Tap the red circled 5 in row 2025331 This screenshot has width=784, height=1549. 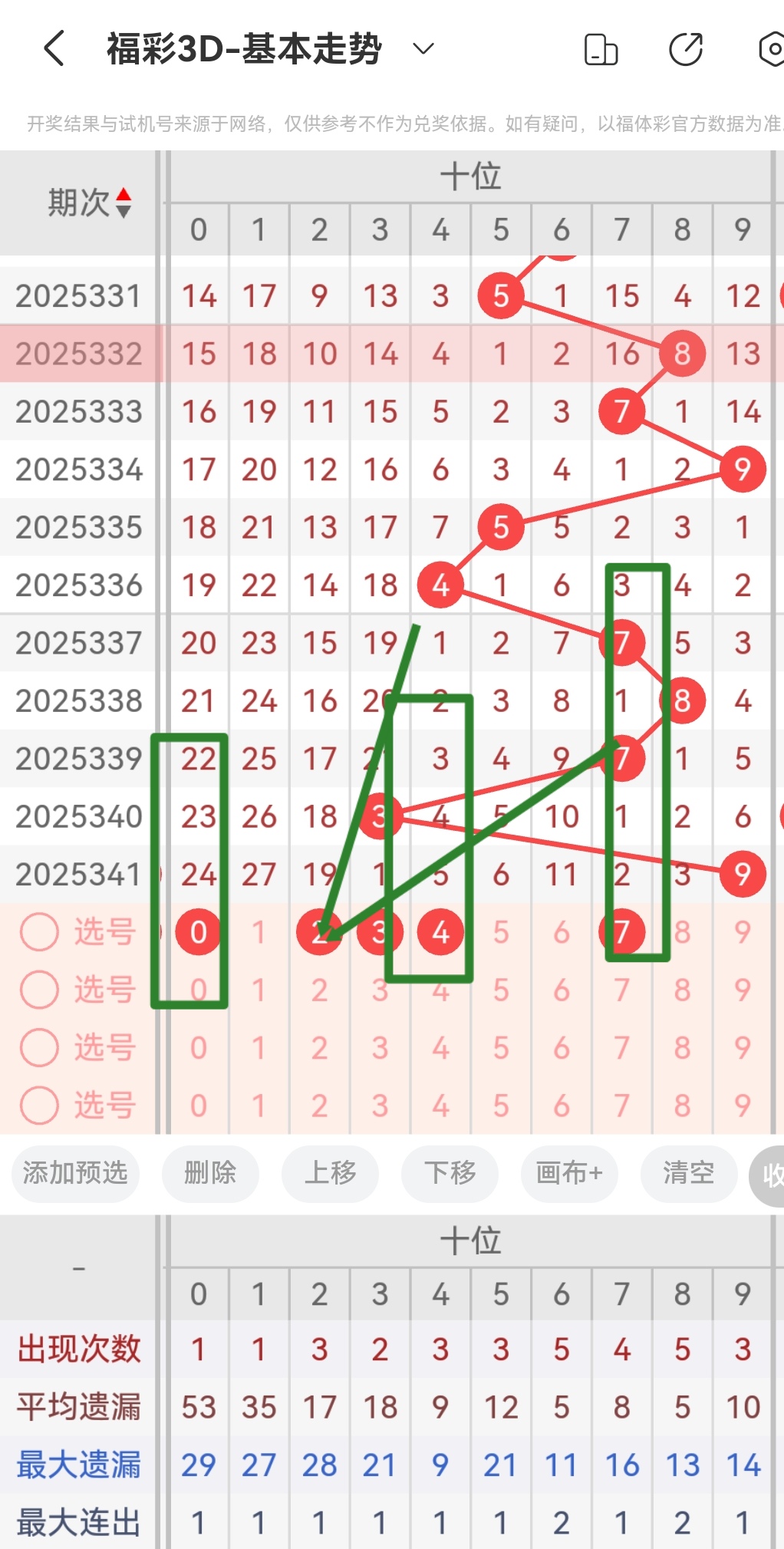[x=500, y=295]
